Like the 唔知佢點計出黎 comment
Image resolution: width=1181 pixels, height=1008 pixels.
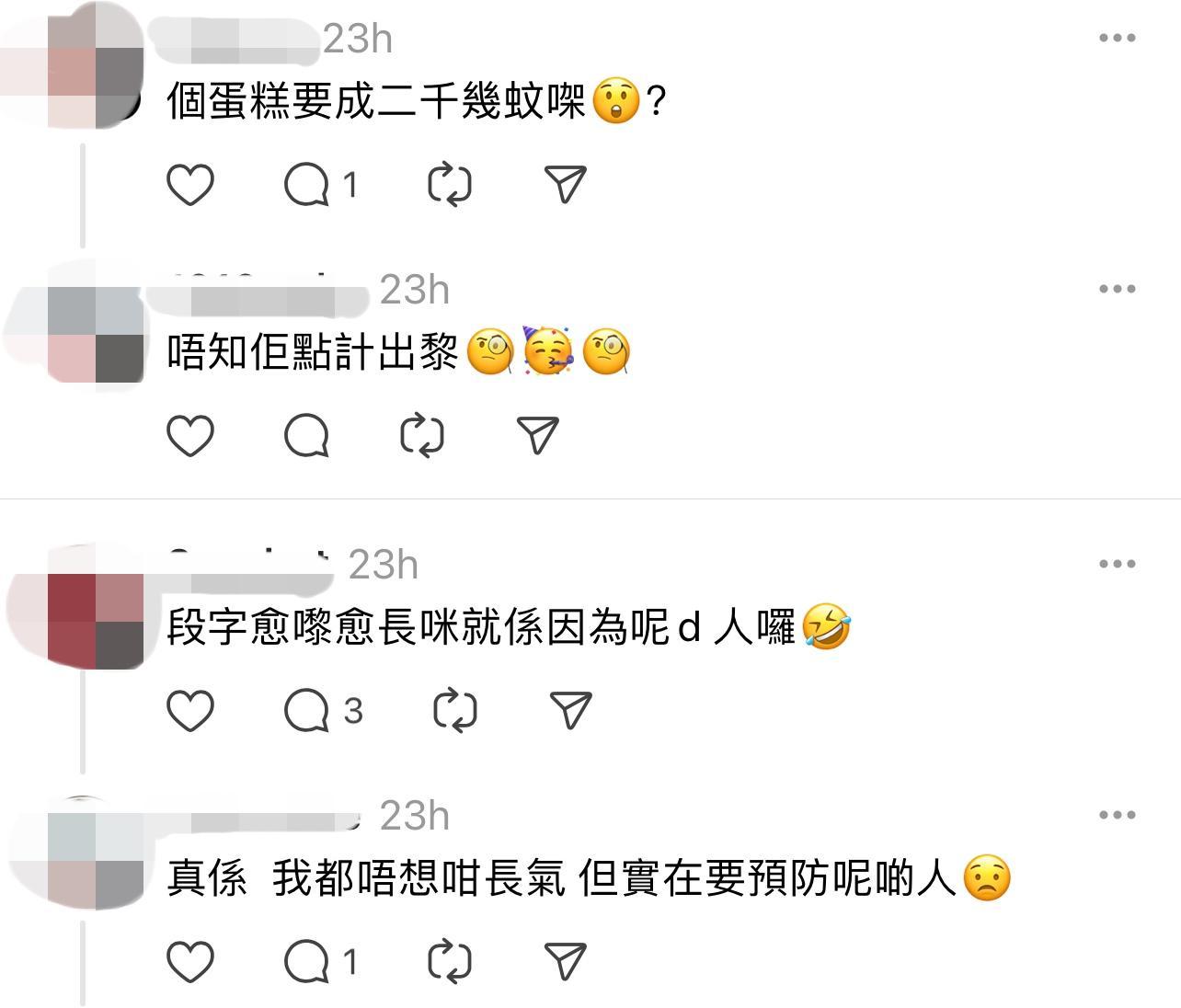click(190, 435)
